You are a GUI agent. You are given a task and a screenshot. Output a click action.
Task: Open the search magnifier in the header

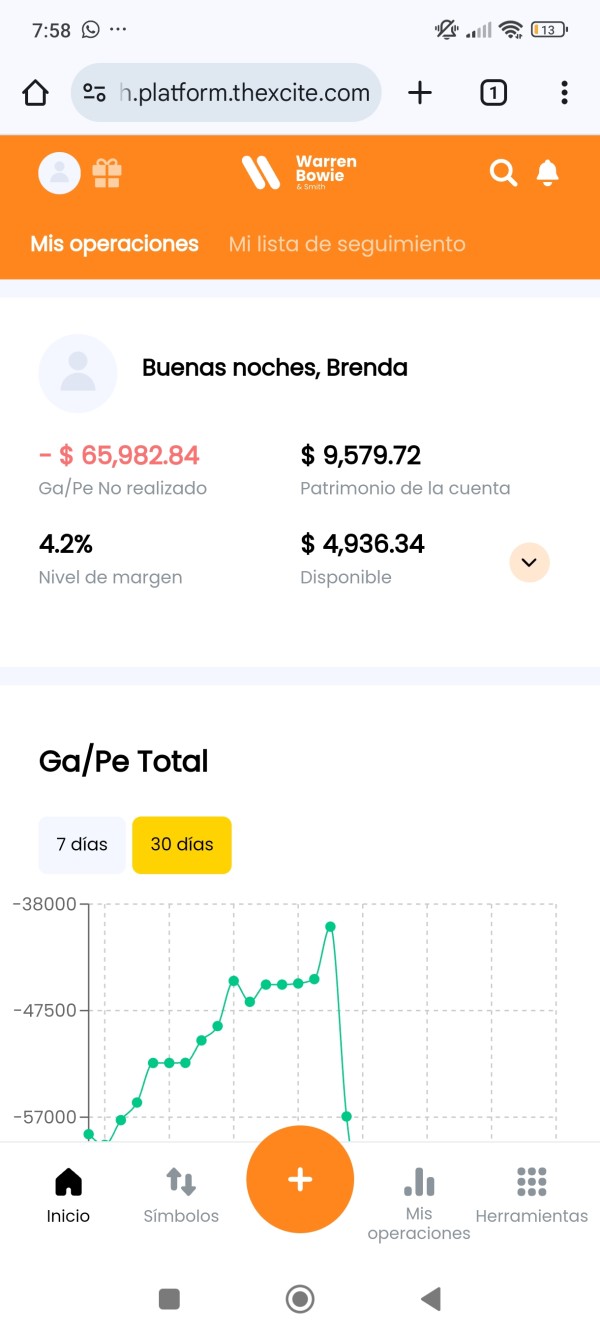(x=503, y=173)
